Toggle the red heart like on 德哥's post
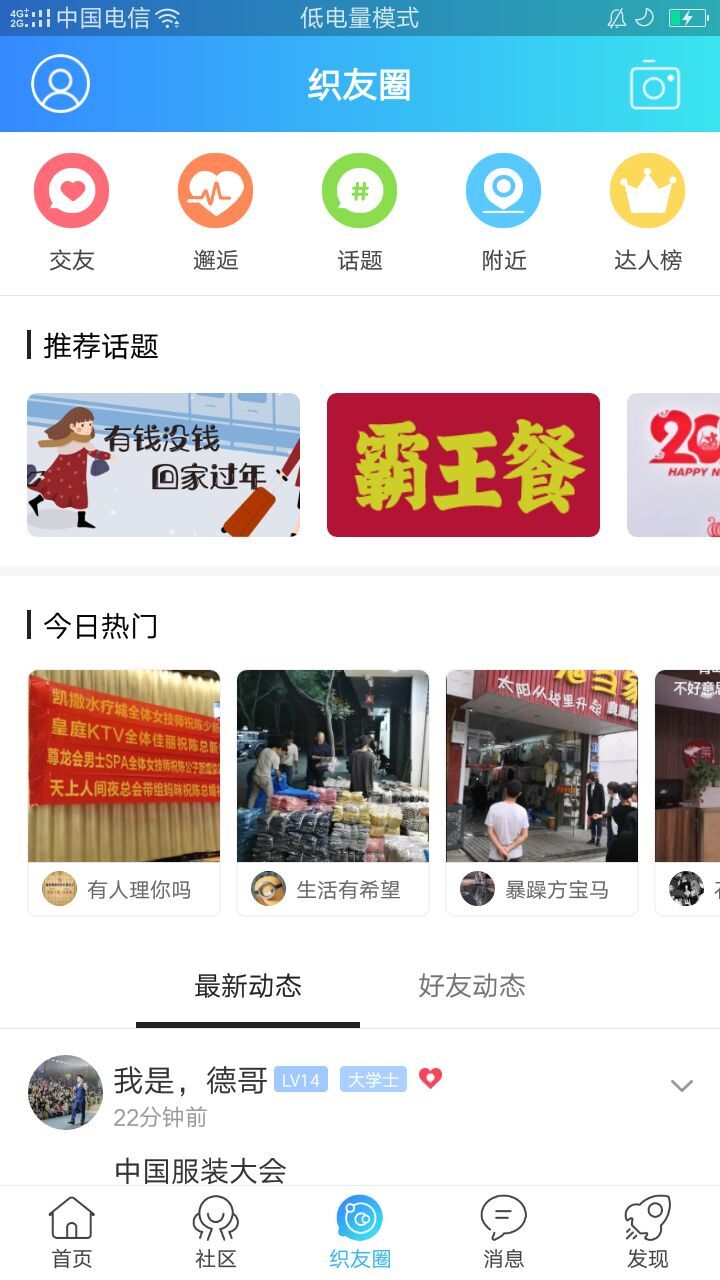720x1280 pixels. (x=430, y=1079)
